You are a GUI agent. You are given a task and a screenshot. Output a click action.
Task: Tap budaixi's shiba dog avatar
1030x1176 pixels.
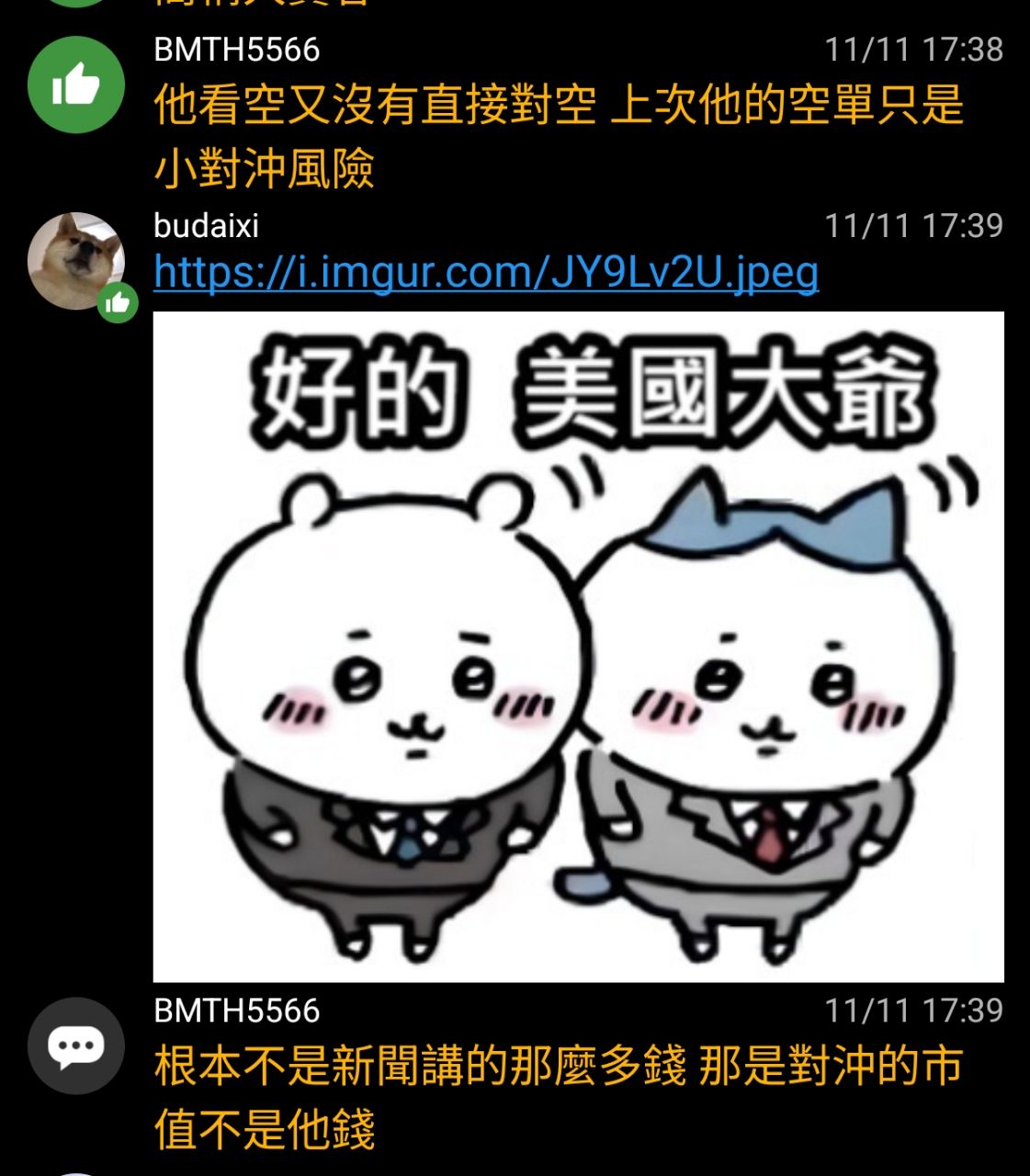tap(75, 260)
